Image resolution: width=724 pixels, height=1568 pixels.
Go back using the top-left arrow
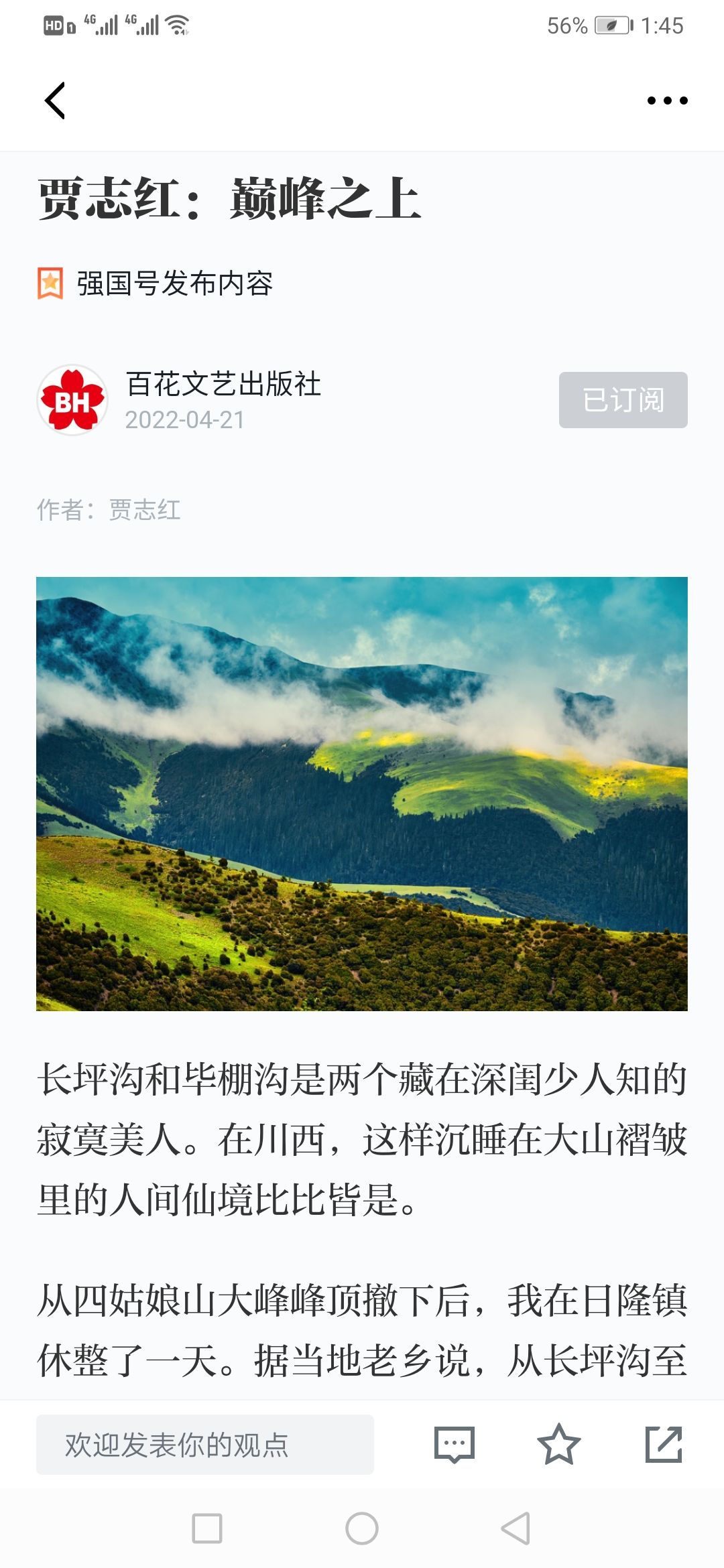(x=55, y=101)
